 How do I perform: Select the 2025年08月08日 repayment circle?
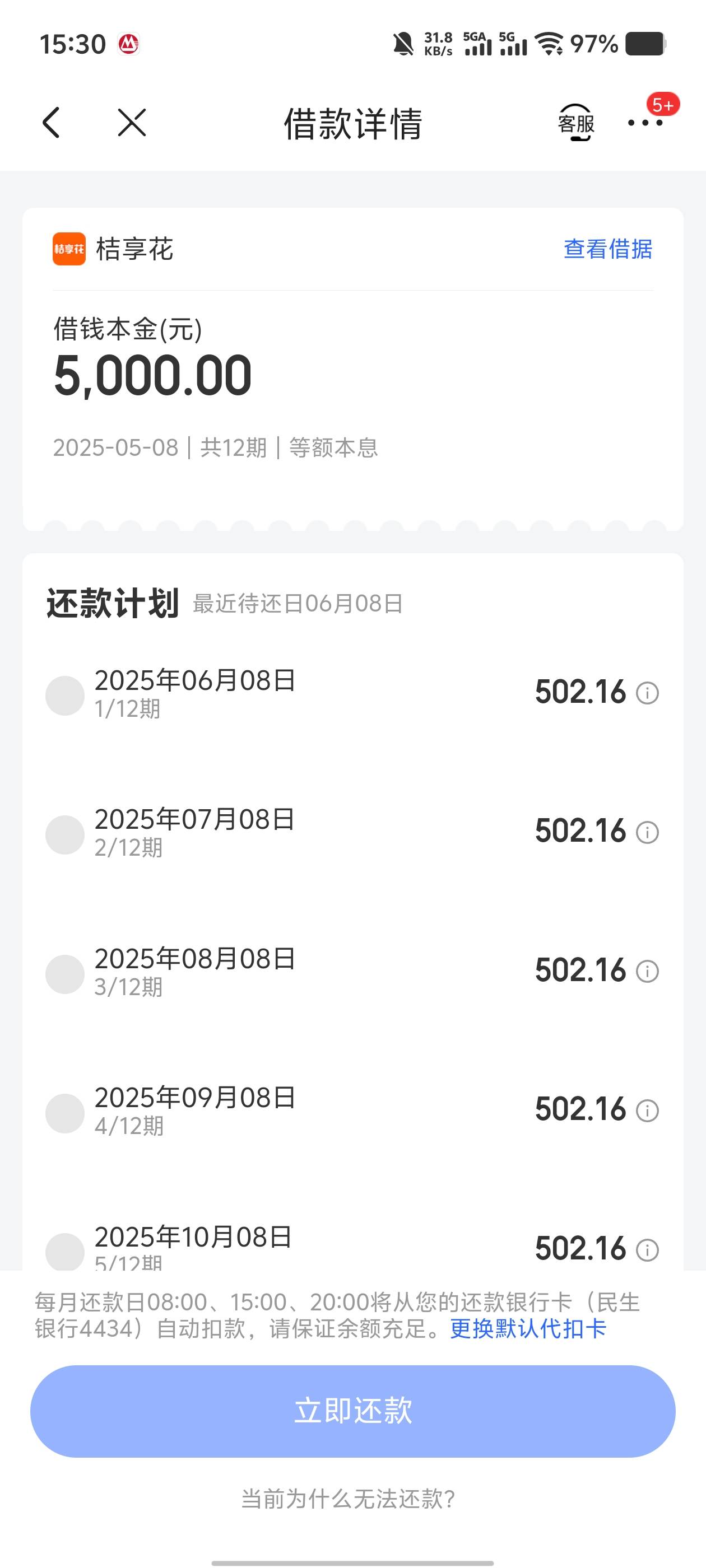click(x=64, y=974)
